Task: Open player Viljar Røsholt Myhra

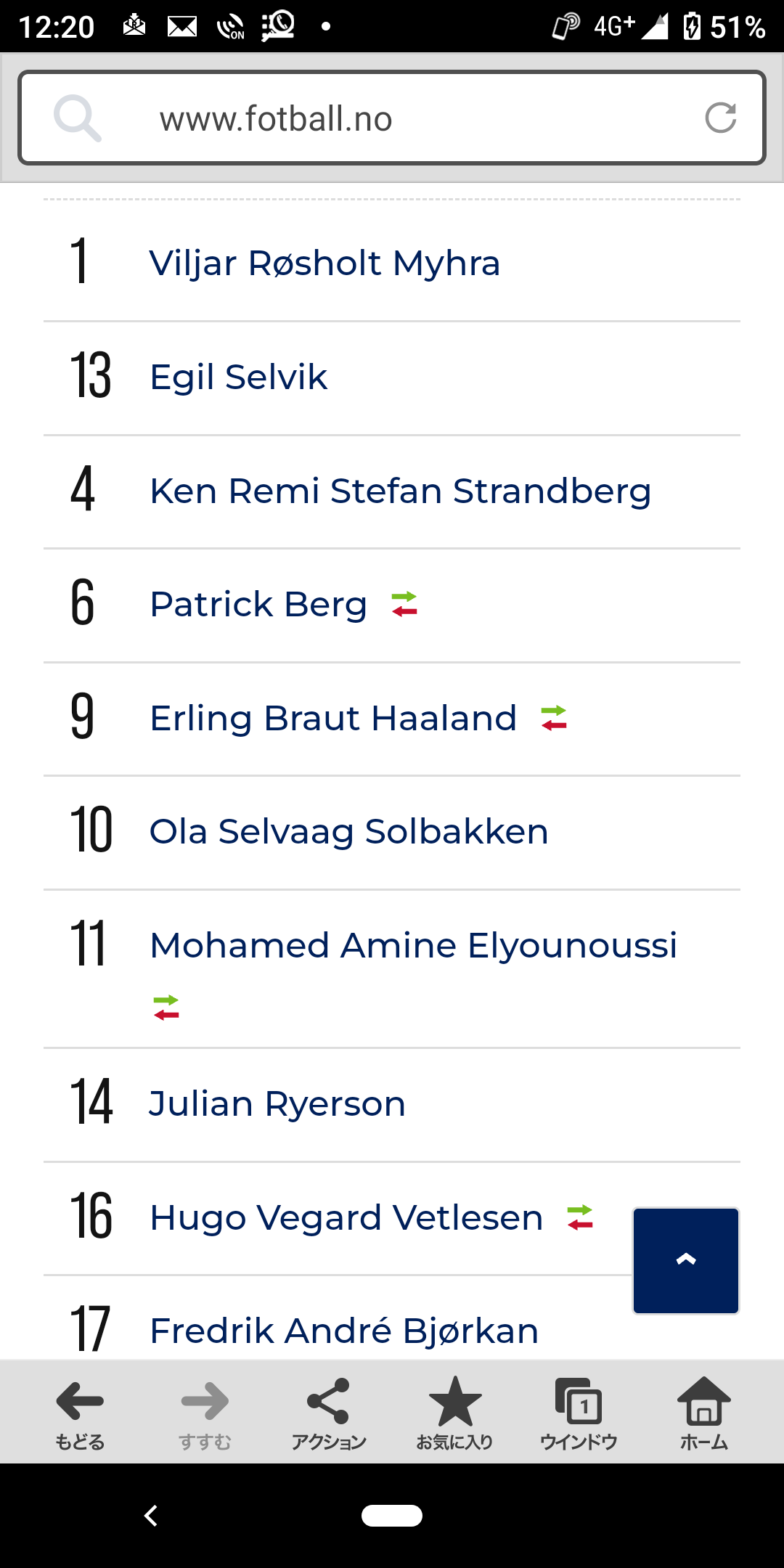Action: click(x=324, y=263)
